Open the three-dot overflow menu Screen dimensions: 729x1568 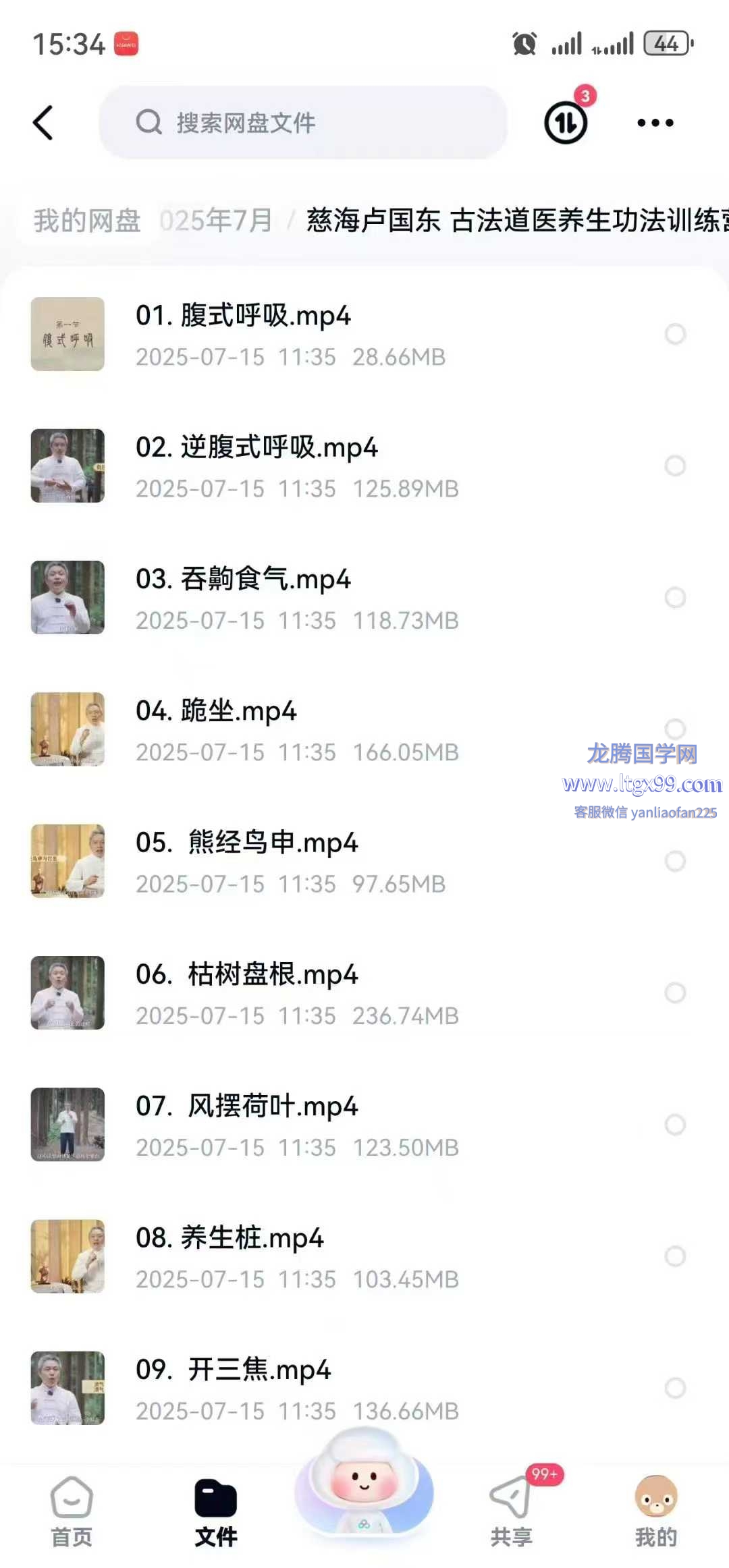[655, 123]
